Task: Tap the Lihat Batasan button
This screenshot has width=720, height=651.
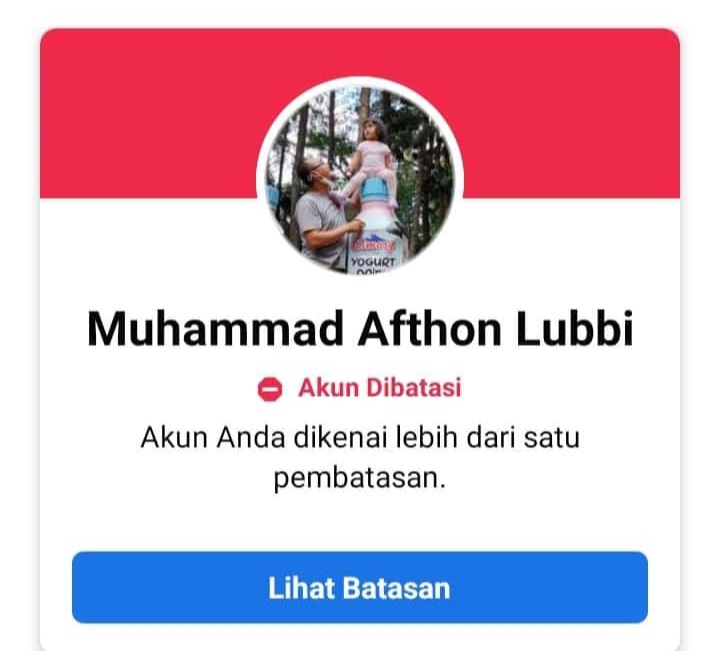Action: pos(359,587)
